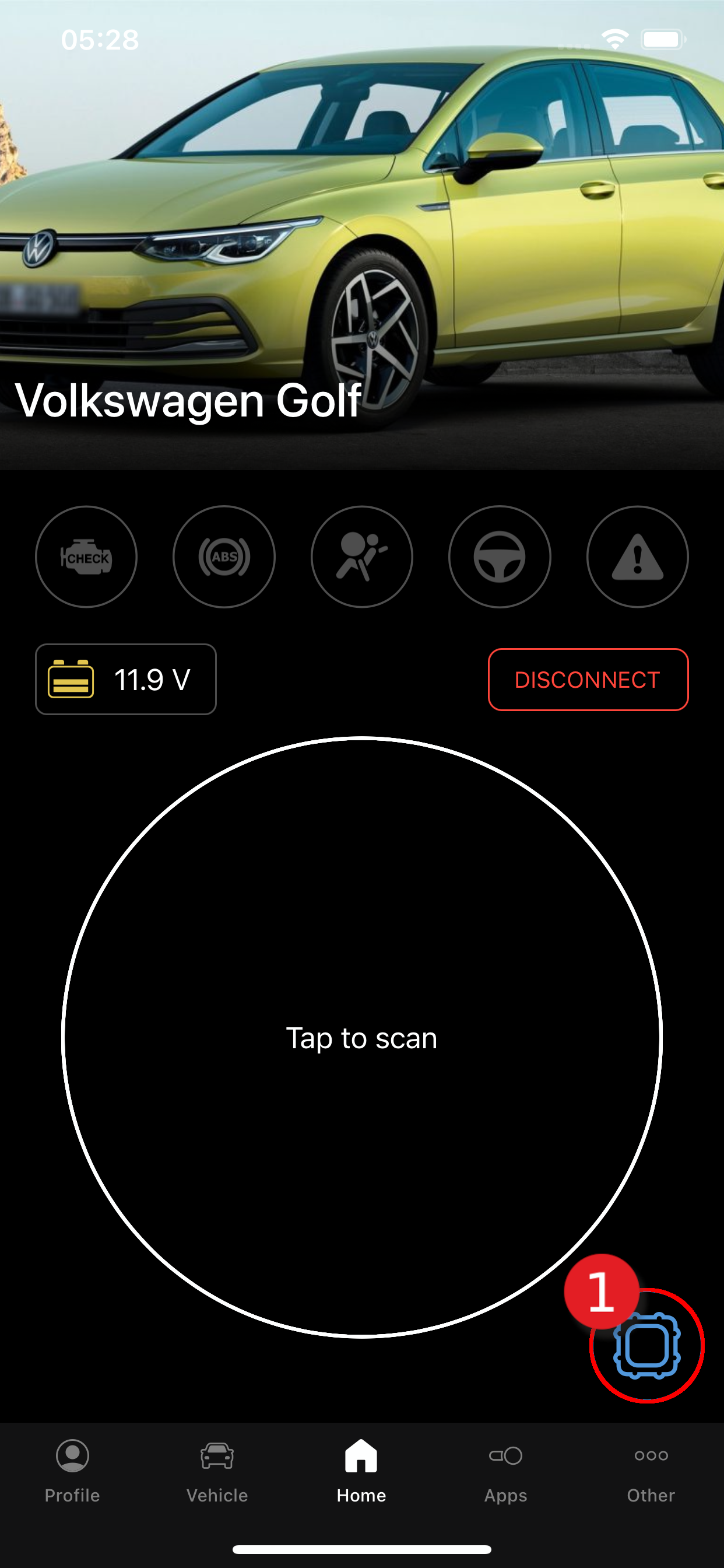Switch to the Profile tab
This screenshot has width=724, height=1568.
(72, 1471)
